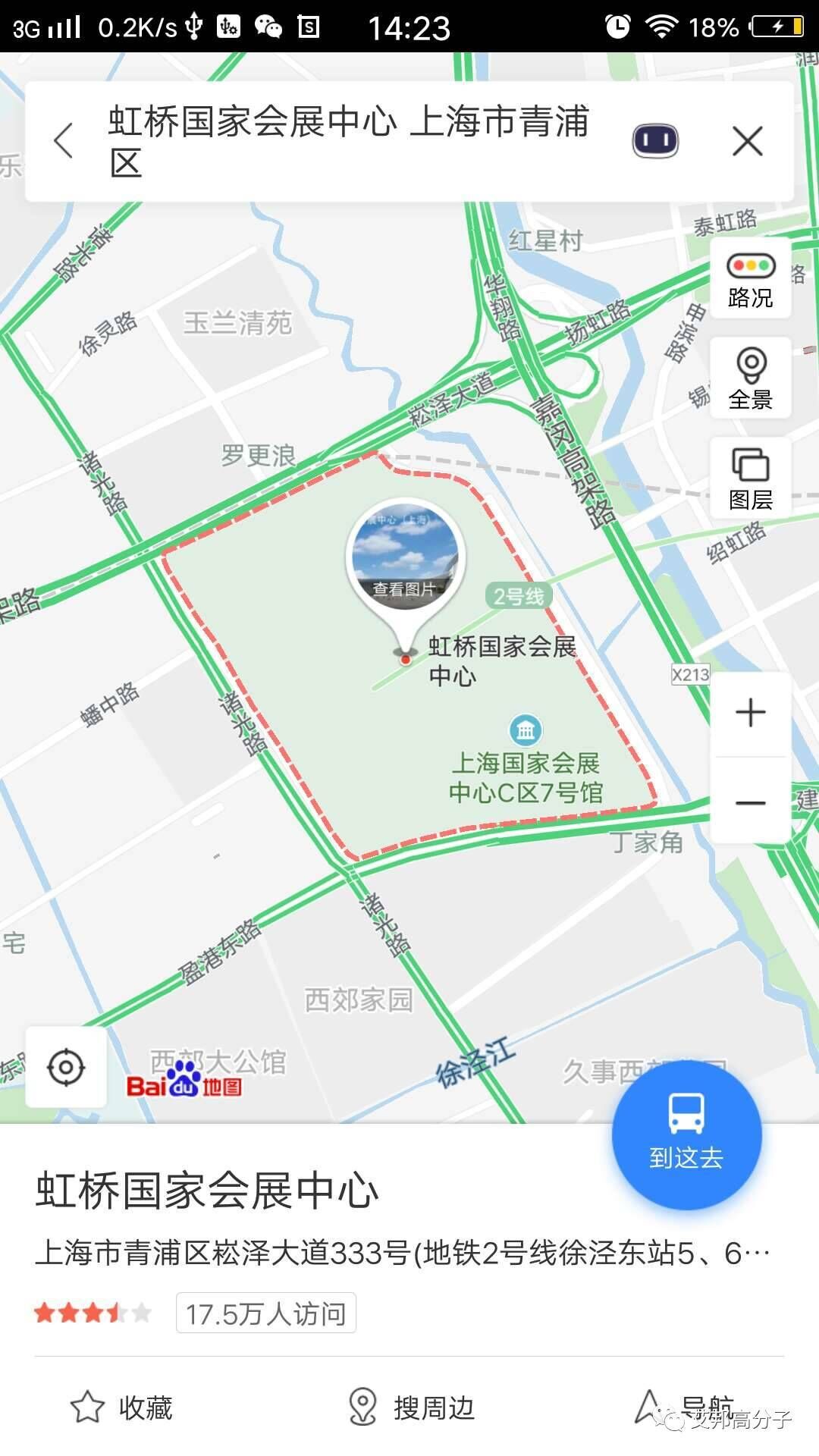Open 图层 map layers

[x=750, y=479]
